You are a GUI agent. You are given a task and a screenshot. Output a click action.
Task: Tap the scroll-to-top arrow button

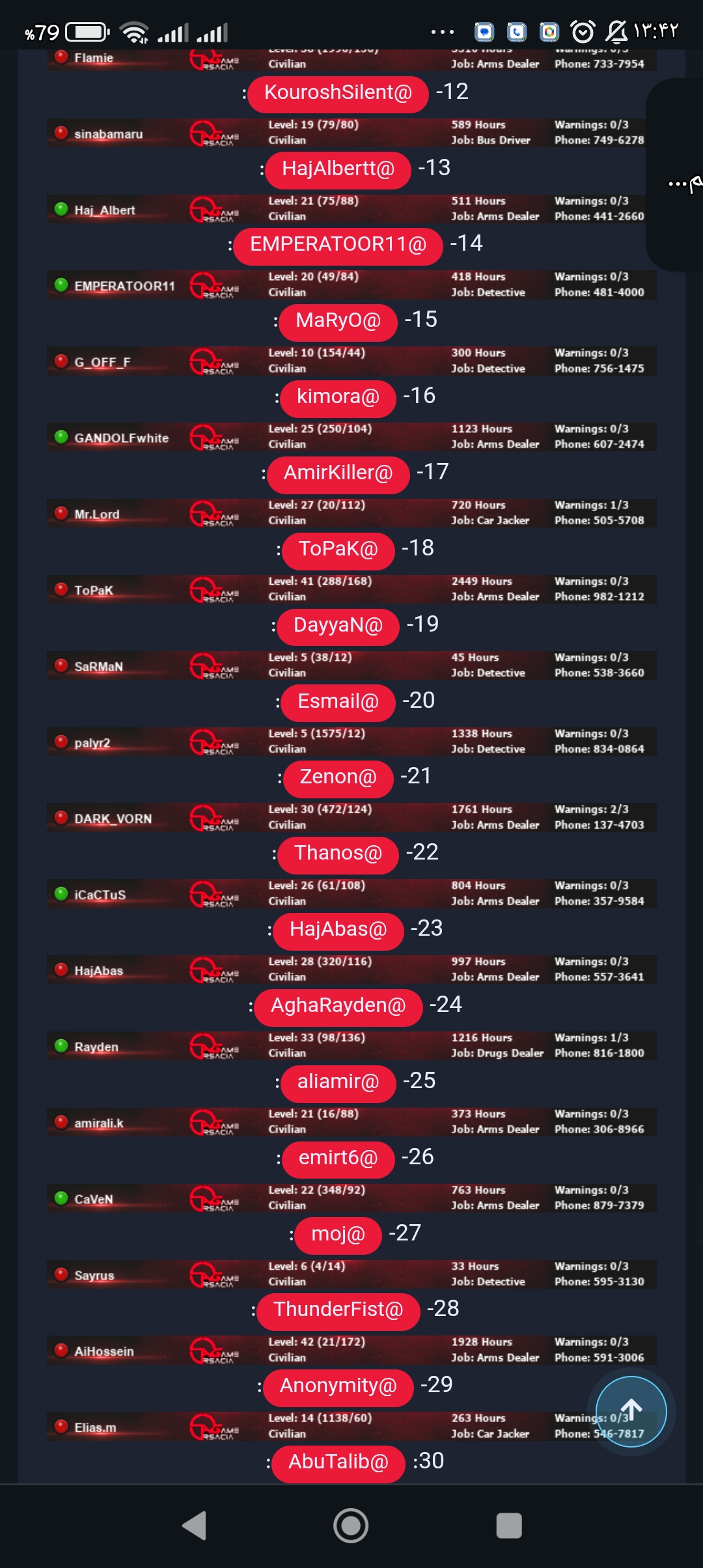(x=631, y=1412)
